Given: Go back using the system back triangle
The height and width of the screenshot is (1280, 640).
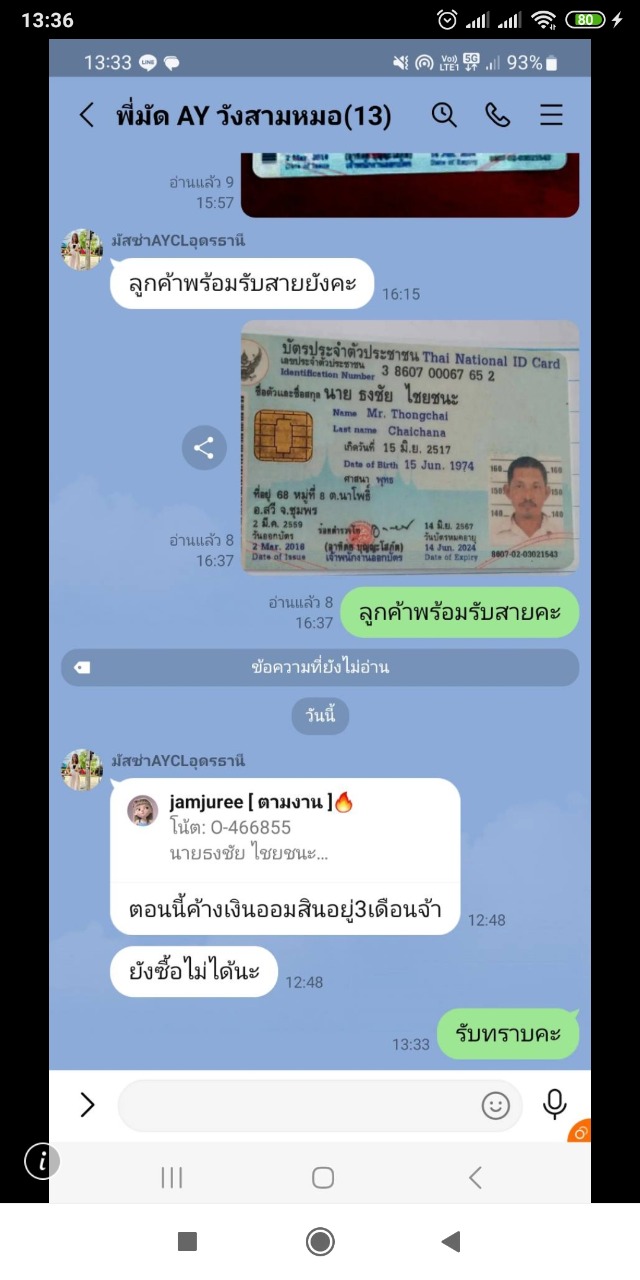Looking at the screenshot, I should (x=451, y=1241).
